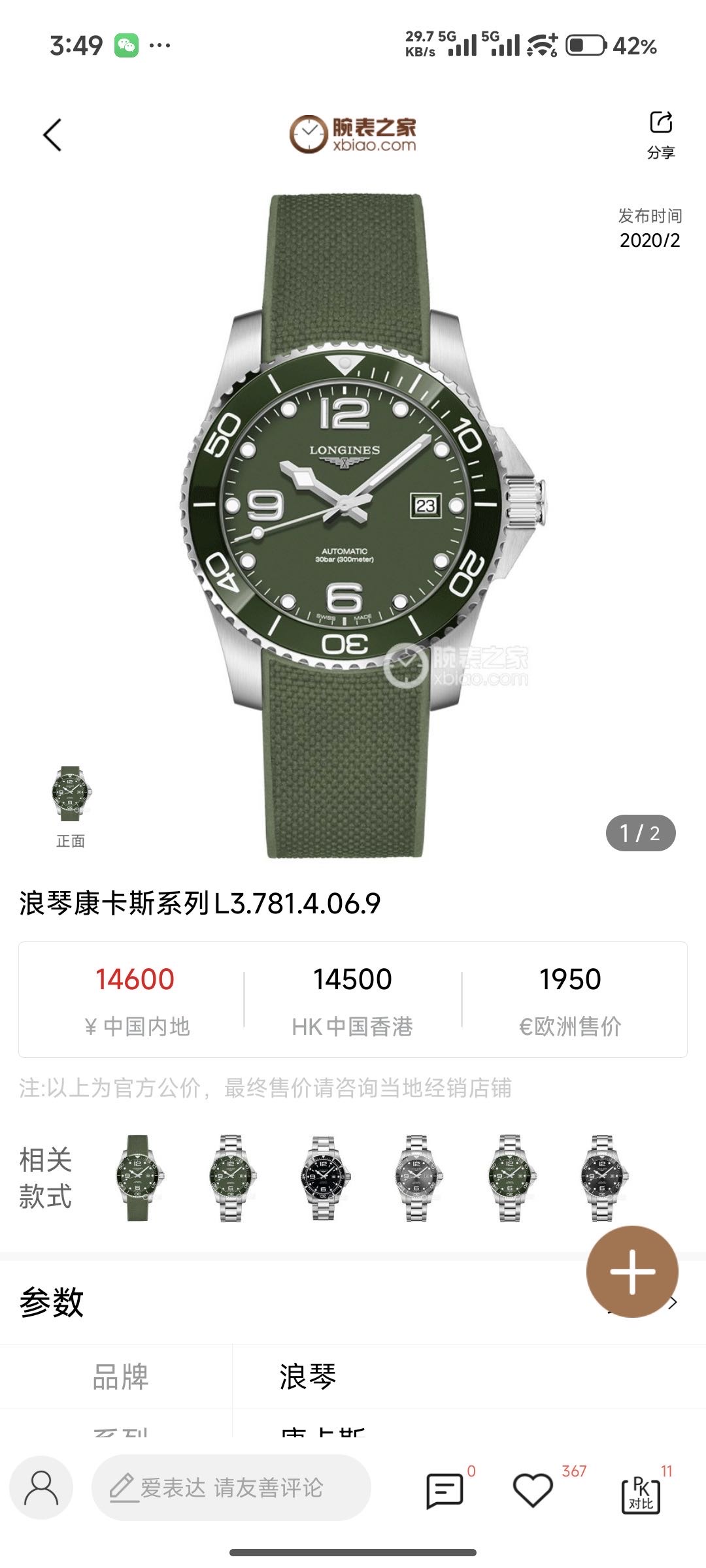Image resolution: width=706 pixels, height=1568 pixels.
Task: Open the green rubber-strap related model
Action: [x=138, y=1178]
